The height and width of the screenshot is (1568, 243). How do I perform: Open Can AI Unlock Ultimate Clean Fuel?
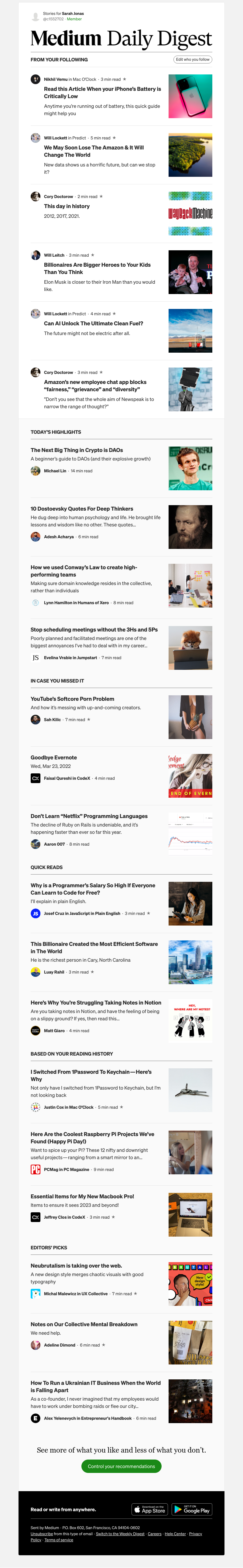tap(94, 324)
